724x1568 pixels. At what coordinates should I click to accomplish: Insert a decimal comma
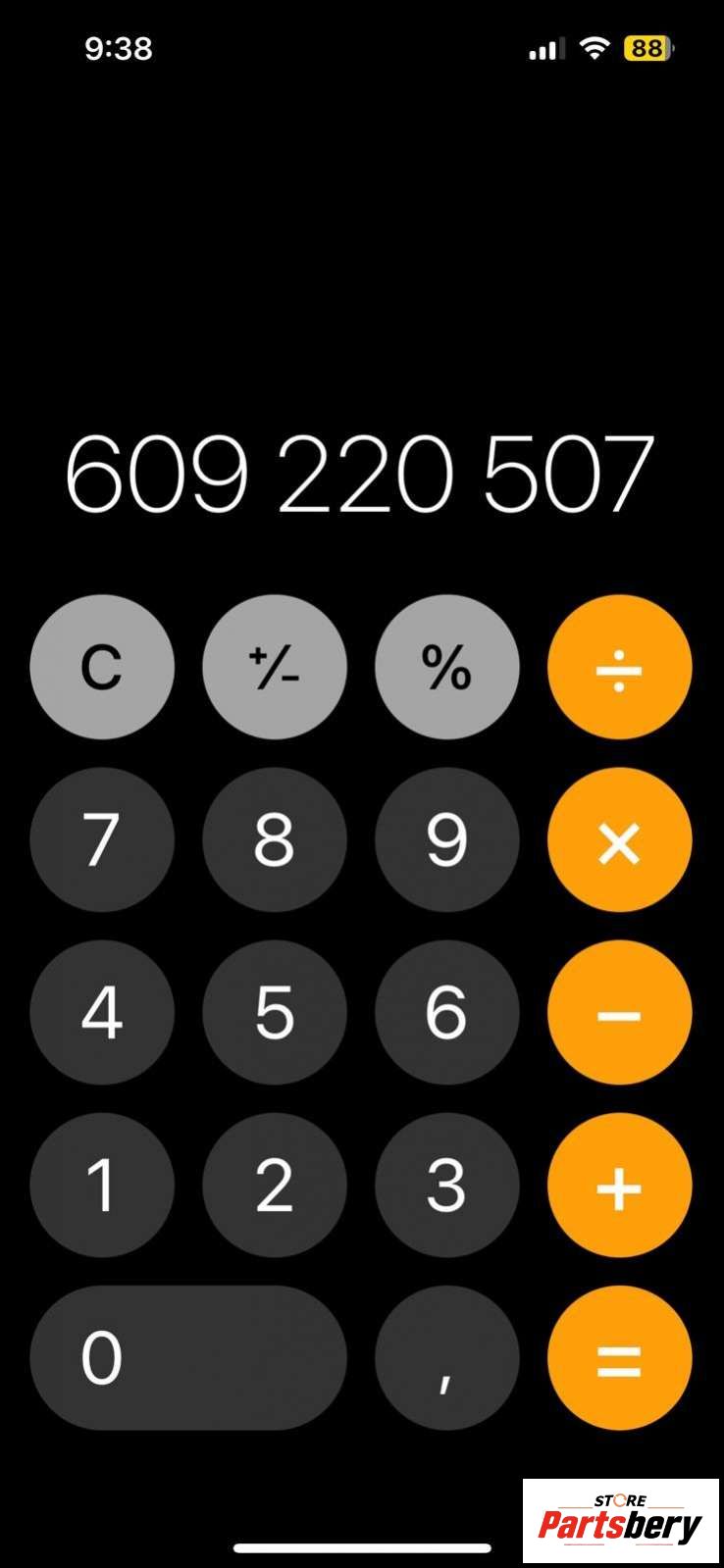coord(447,1358)
